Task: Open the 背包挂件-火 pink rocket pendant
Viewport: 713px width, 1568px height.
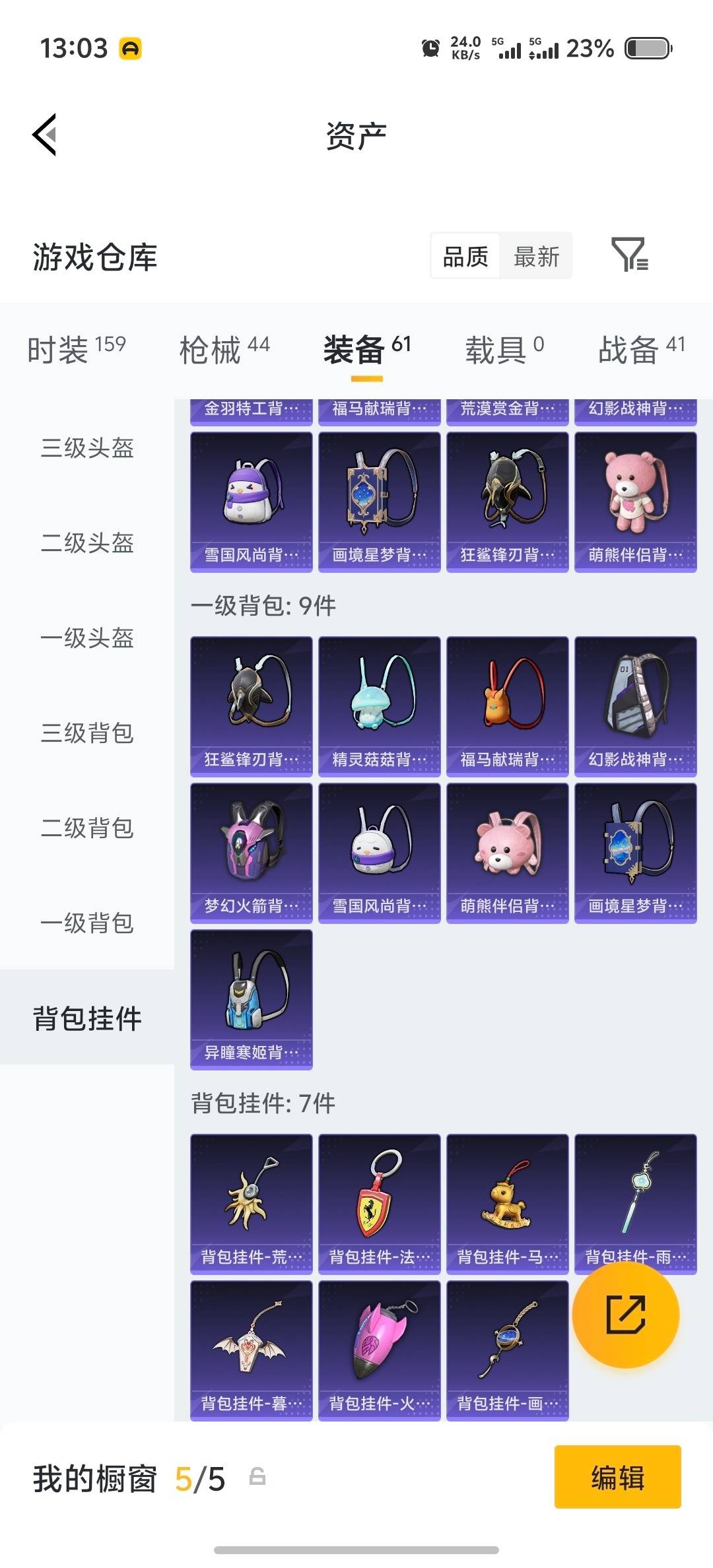Action: point(379,1350)
